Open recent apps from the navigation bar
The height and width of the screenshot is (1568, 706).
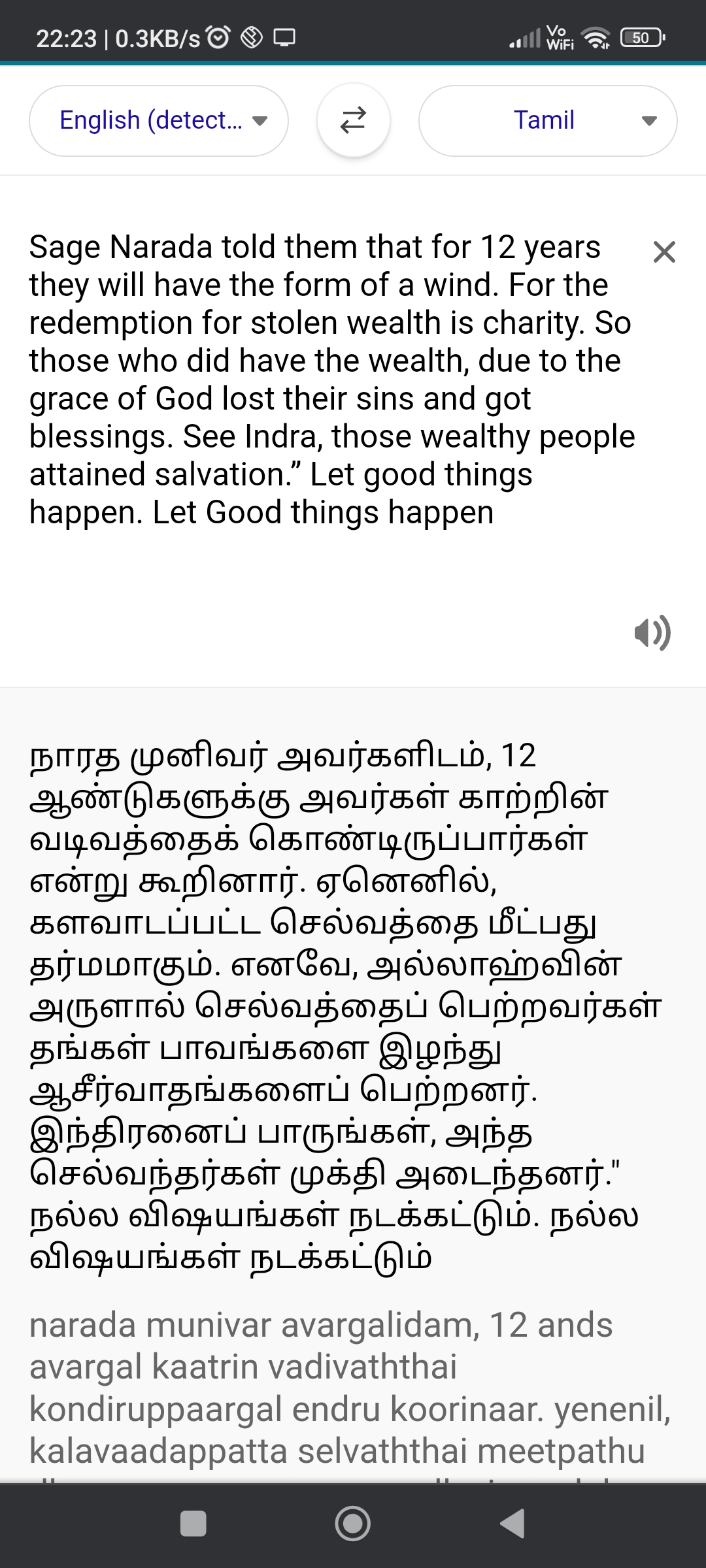coord(193,1524)
